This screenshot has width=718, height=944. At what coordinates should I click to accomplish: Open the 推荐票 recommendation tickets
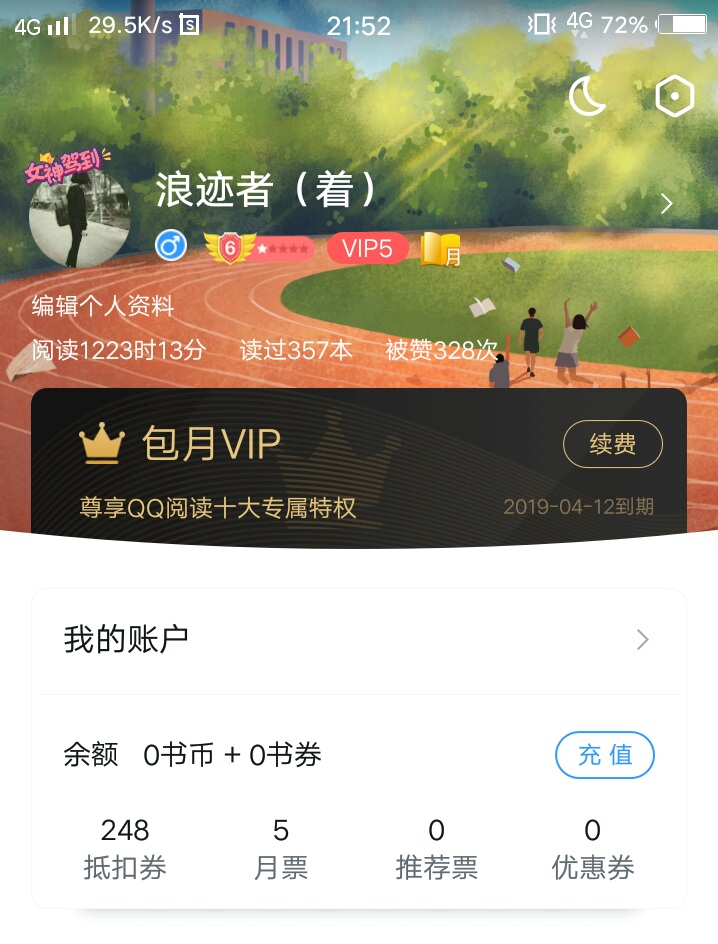coord(436,848)
